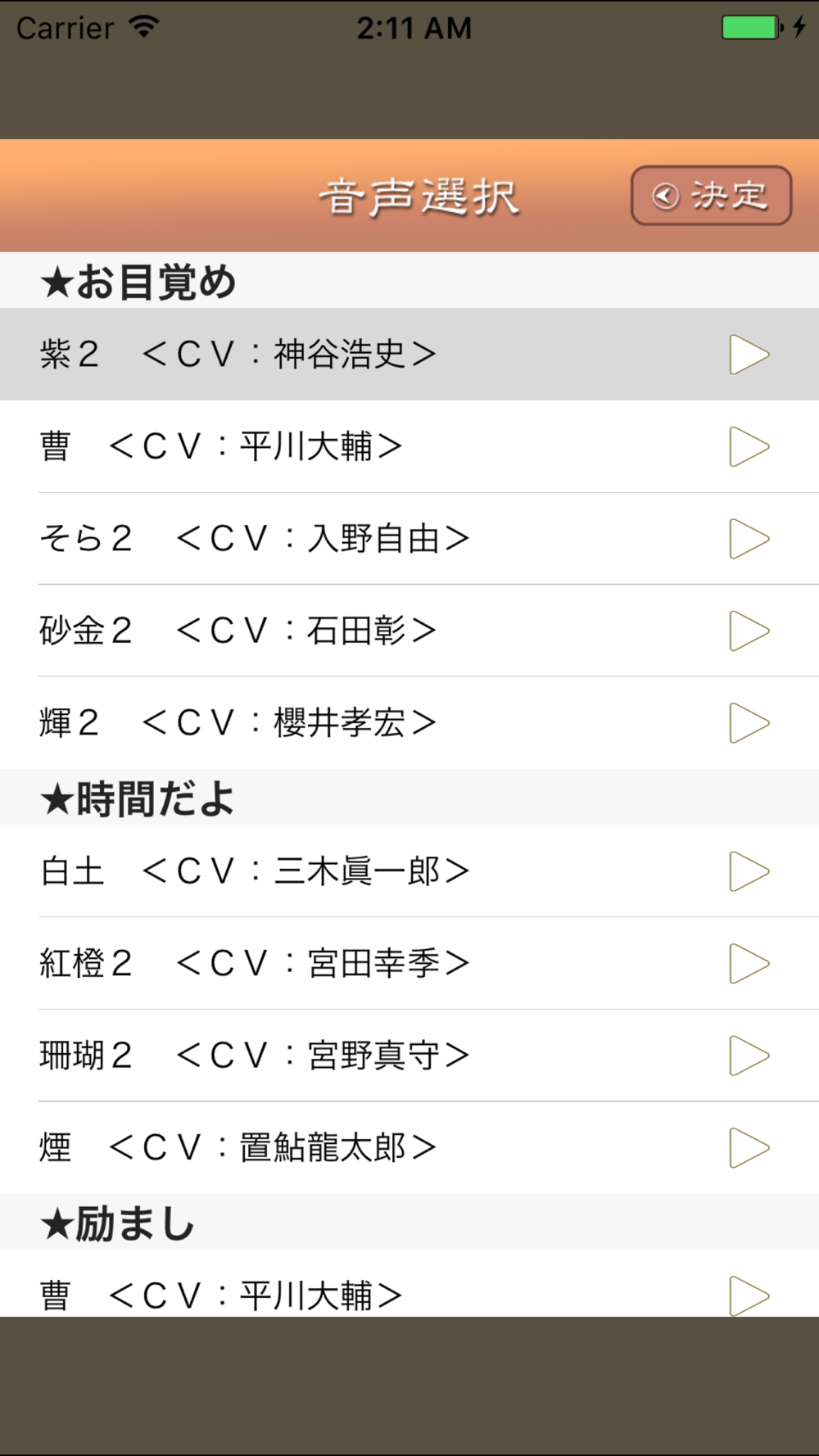Play the 曹 wake-up voice by 平川大輔
The height and width of the screenshot is (1456, 819).
749,446
